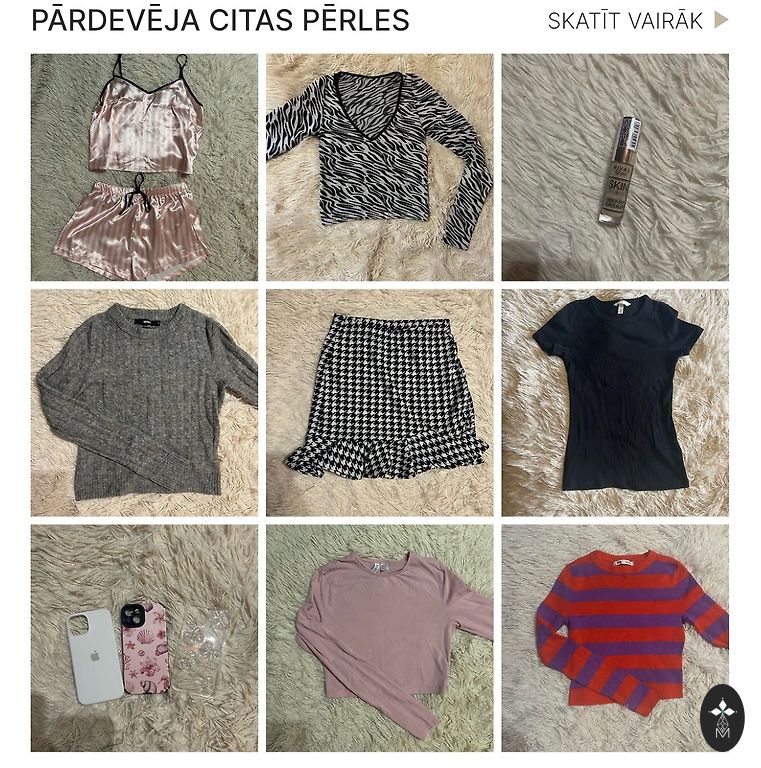The height and width of the screenshot is (768, 761).
Task: Select the grey knitted sweater item
Action: (x=144, y=402)
